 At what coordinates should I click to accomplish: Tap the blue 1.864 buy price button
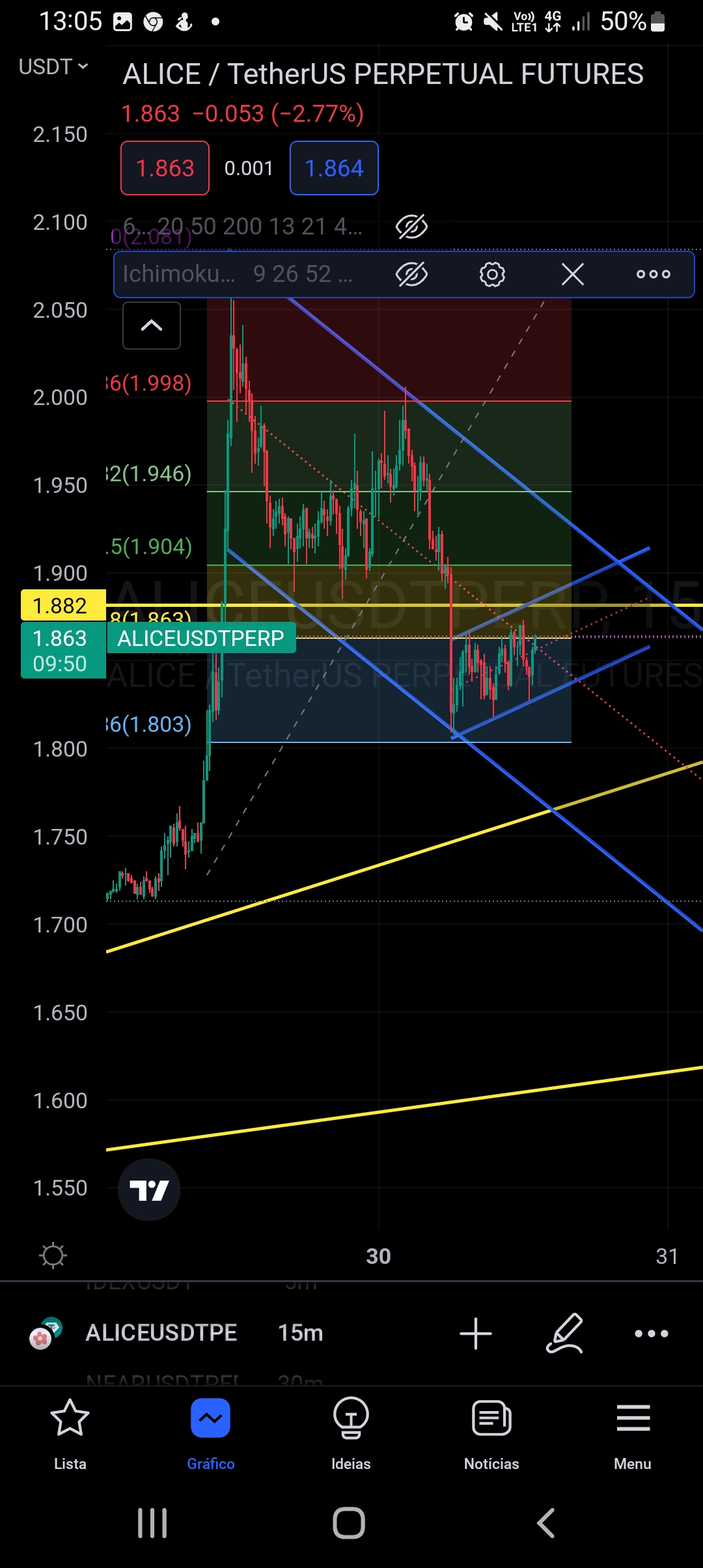(x=334, y=168)
